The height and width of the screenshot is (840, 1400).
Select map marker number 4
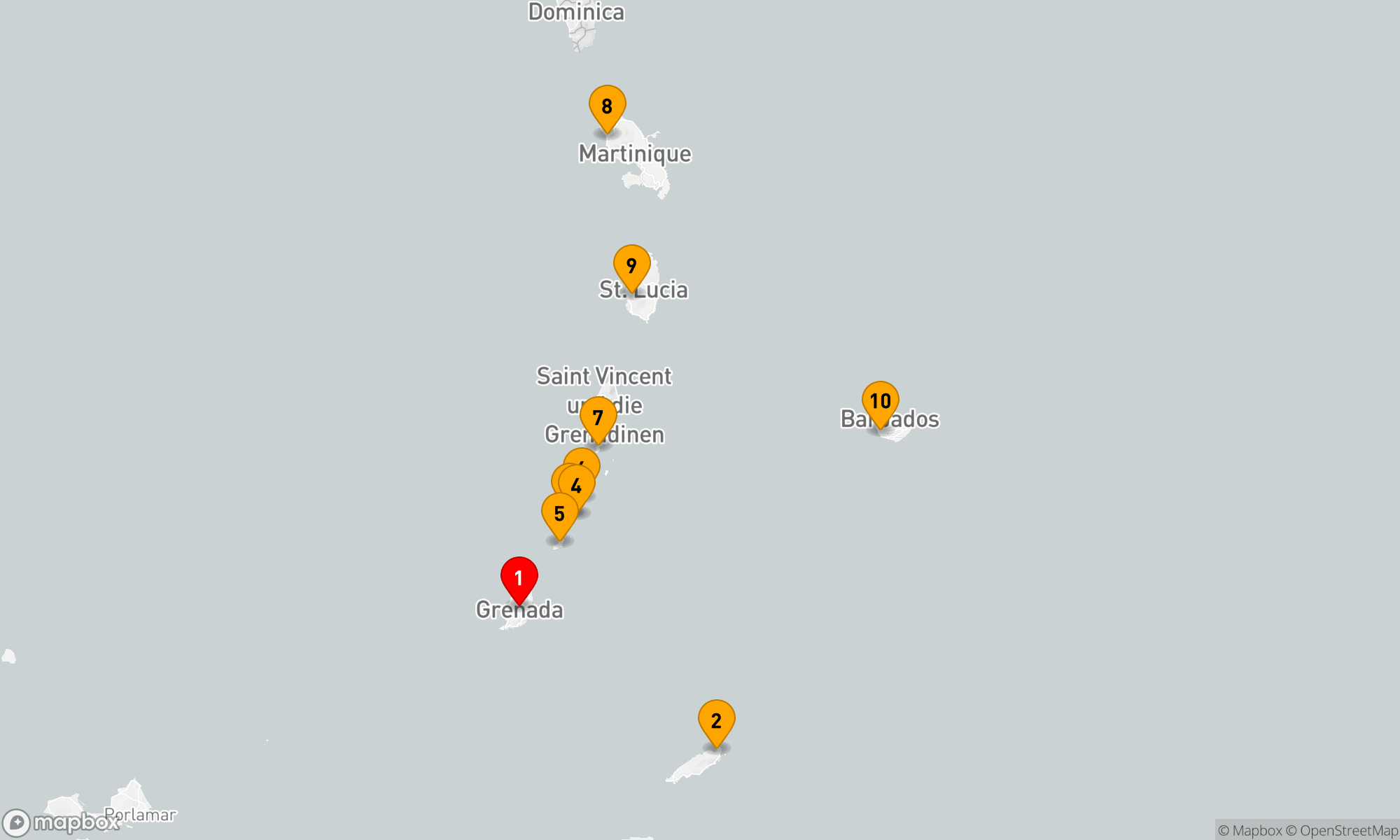(x=577, y=487)
